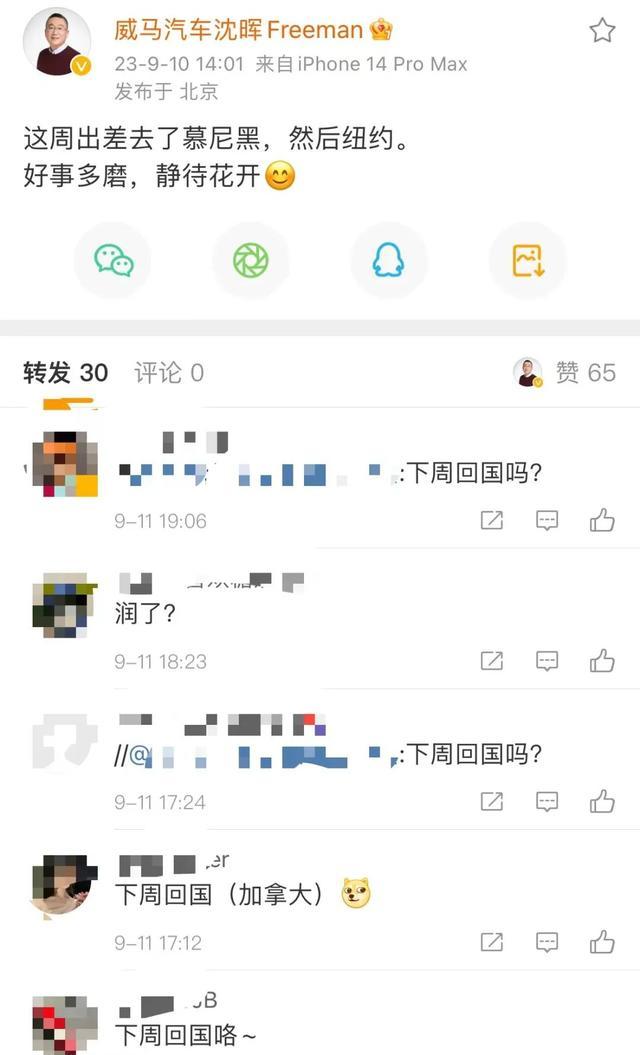Comment on the 下周回国(加拿大) repost
Image resolution: width=640 pixels, height=1055 pixels.
click(546, 942)
